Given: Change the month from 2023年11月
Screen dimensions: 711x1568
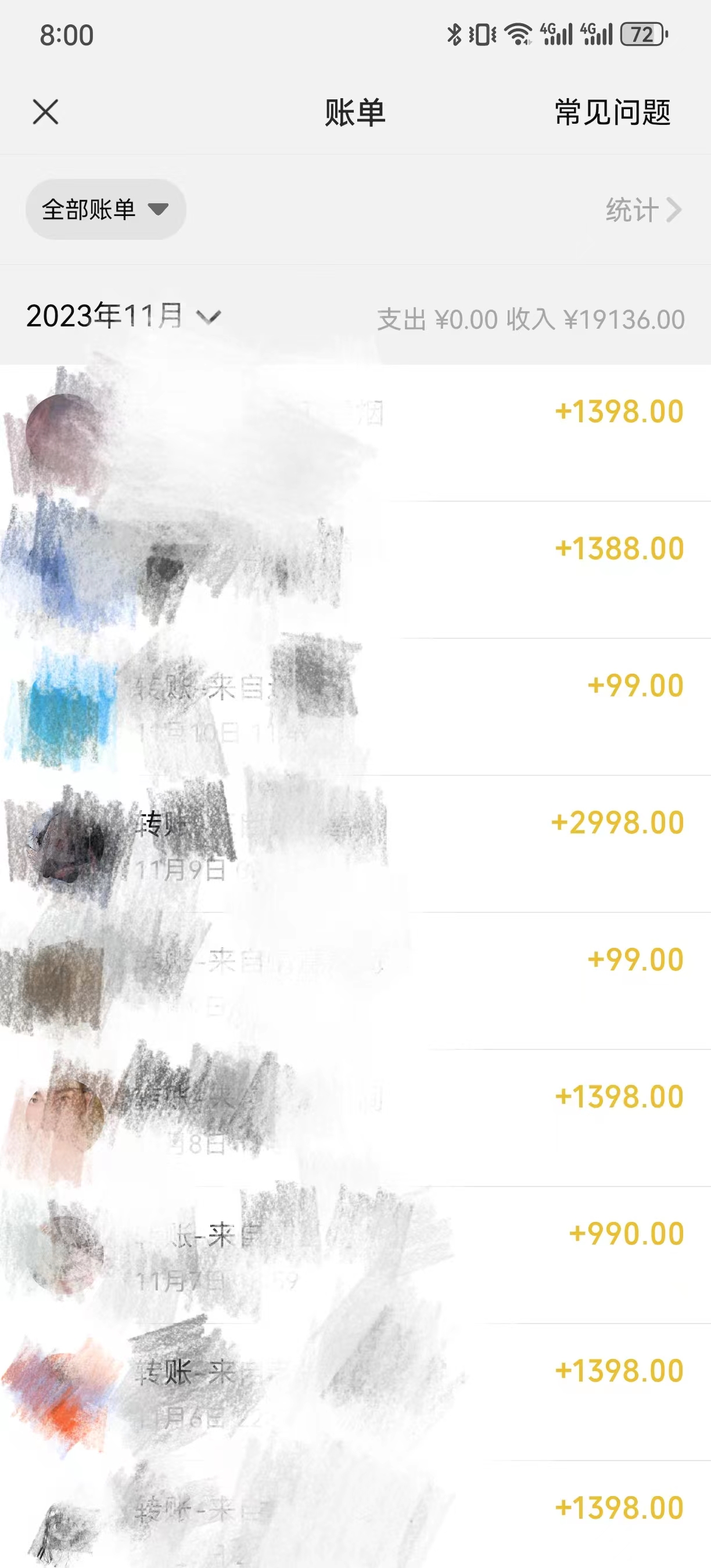Looking at the screenshot, I should pyautogui.click(x=123, y=316).
